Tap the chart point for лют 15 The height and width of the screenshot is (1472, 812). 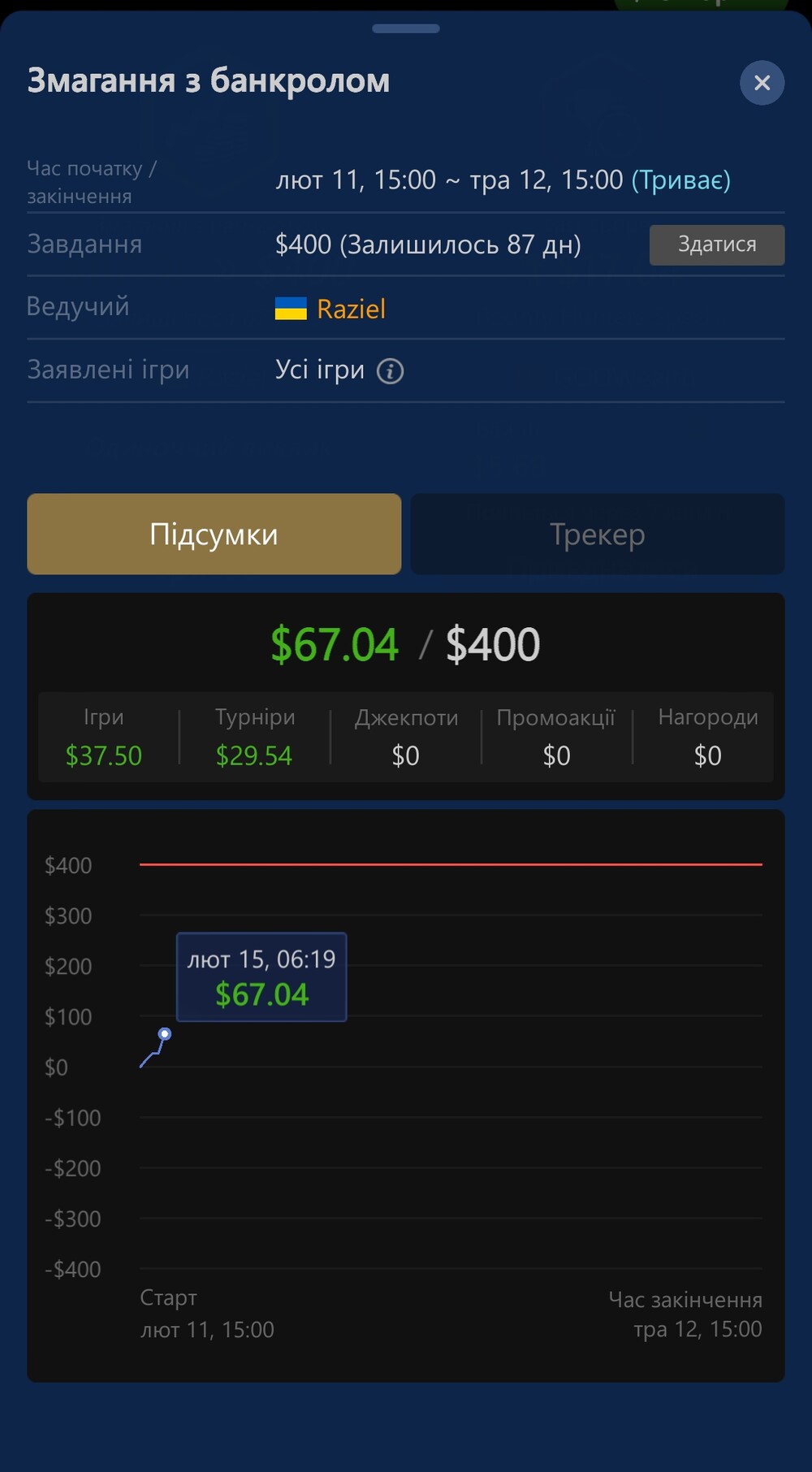(x=165, y=1034)
